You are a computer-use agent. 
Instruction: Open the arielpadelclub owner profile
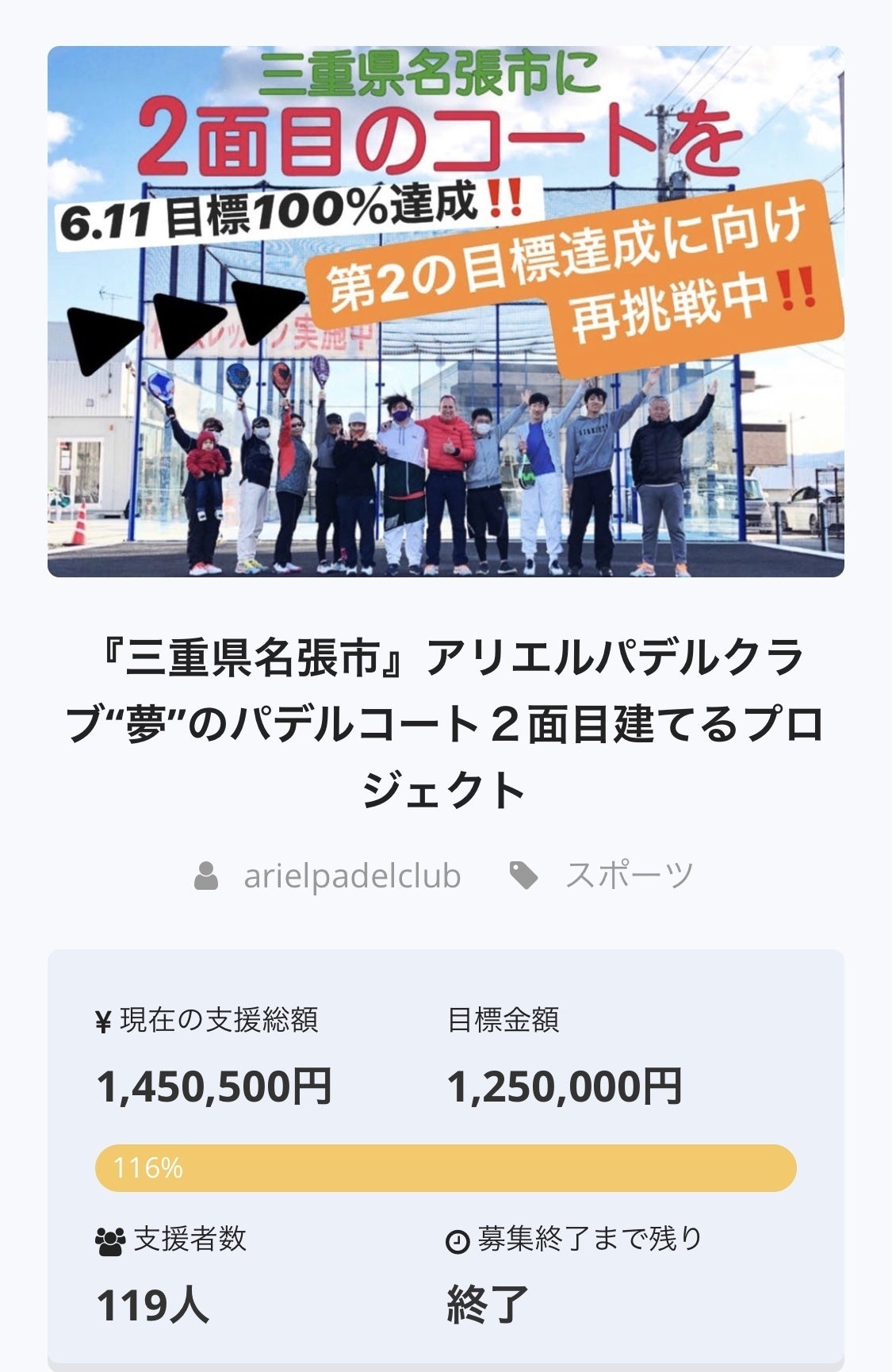(351, 876)
